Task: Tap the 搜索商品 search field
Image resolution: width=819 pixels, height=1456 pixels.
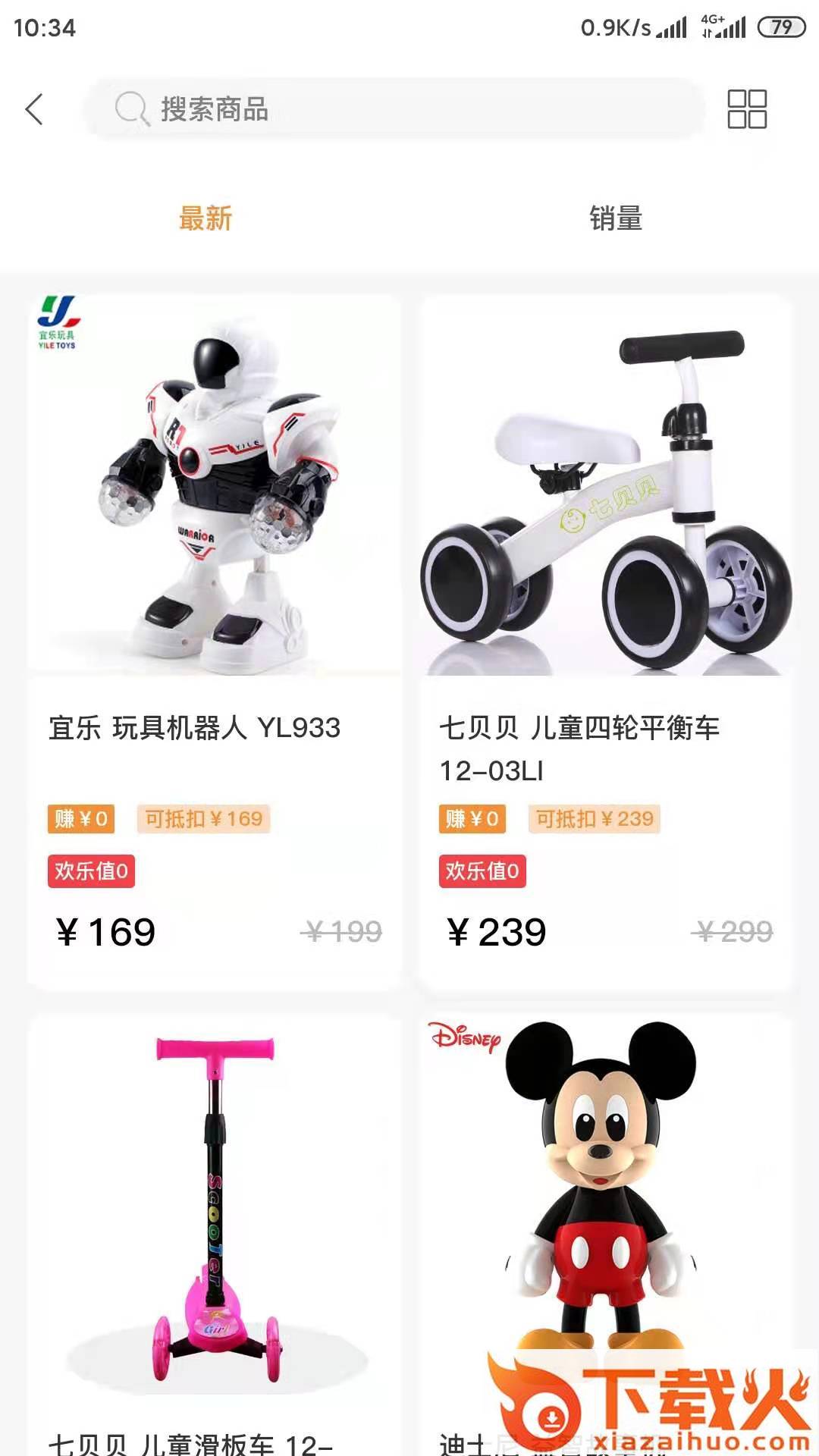Action: (x=394, y=109)
